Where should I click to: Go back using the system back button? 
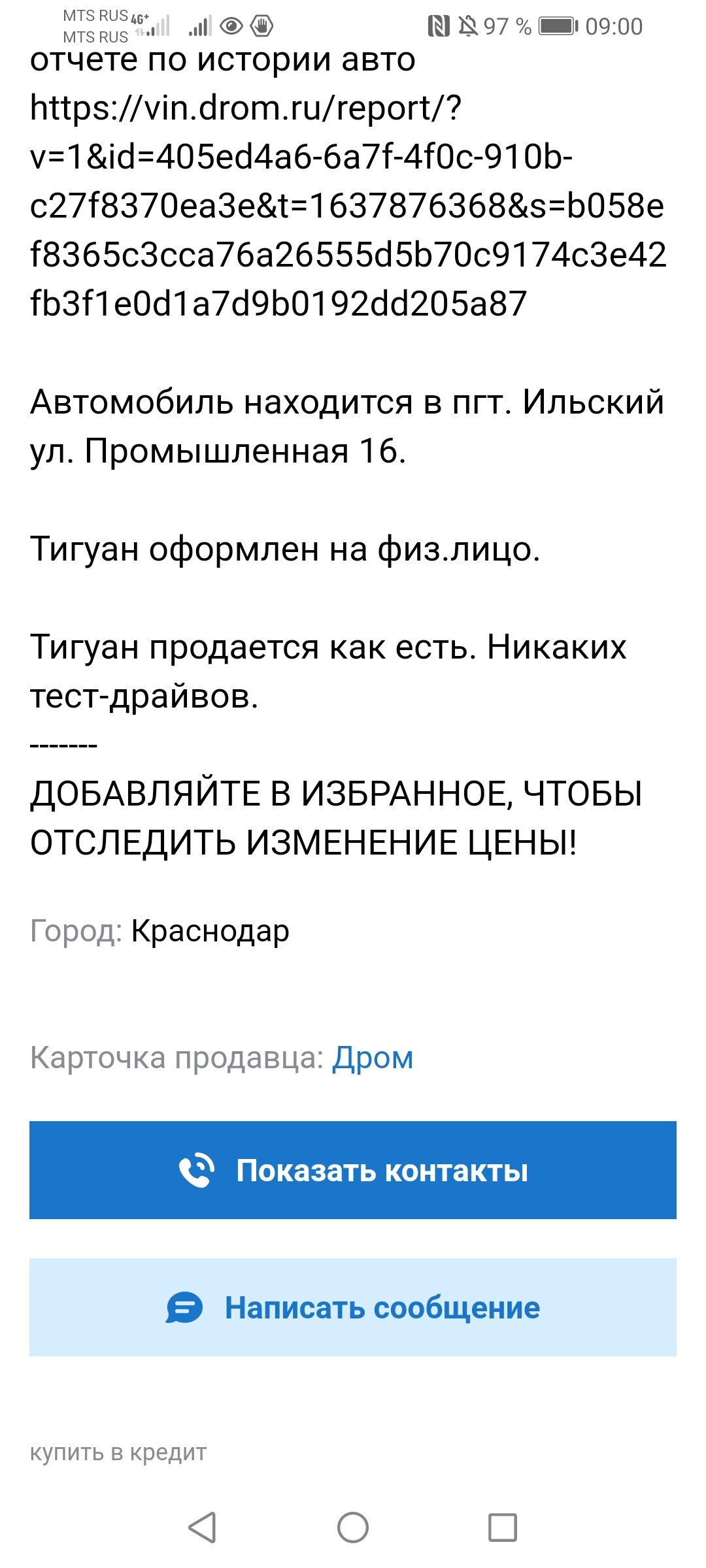pos(202,1527)
